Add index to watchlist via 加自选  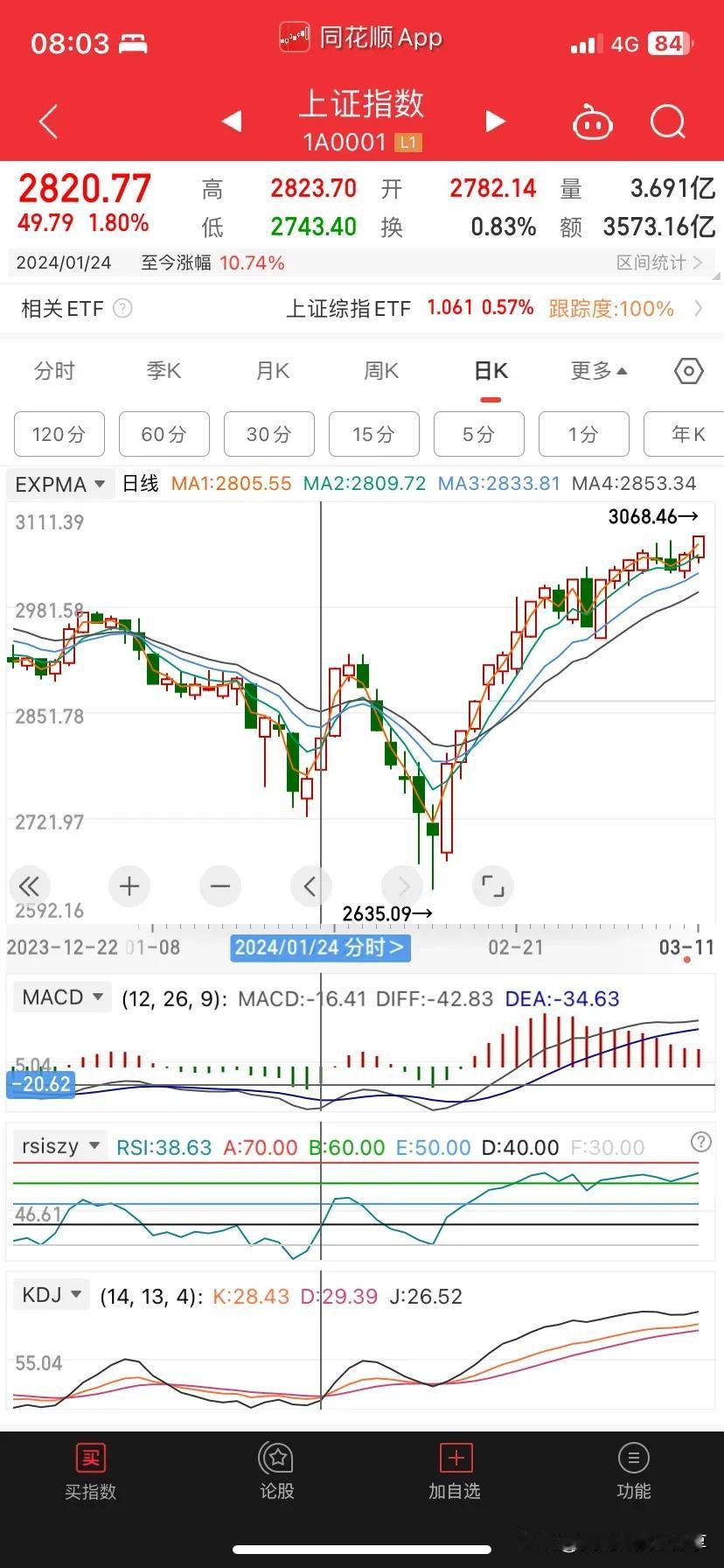point(455,1471)
